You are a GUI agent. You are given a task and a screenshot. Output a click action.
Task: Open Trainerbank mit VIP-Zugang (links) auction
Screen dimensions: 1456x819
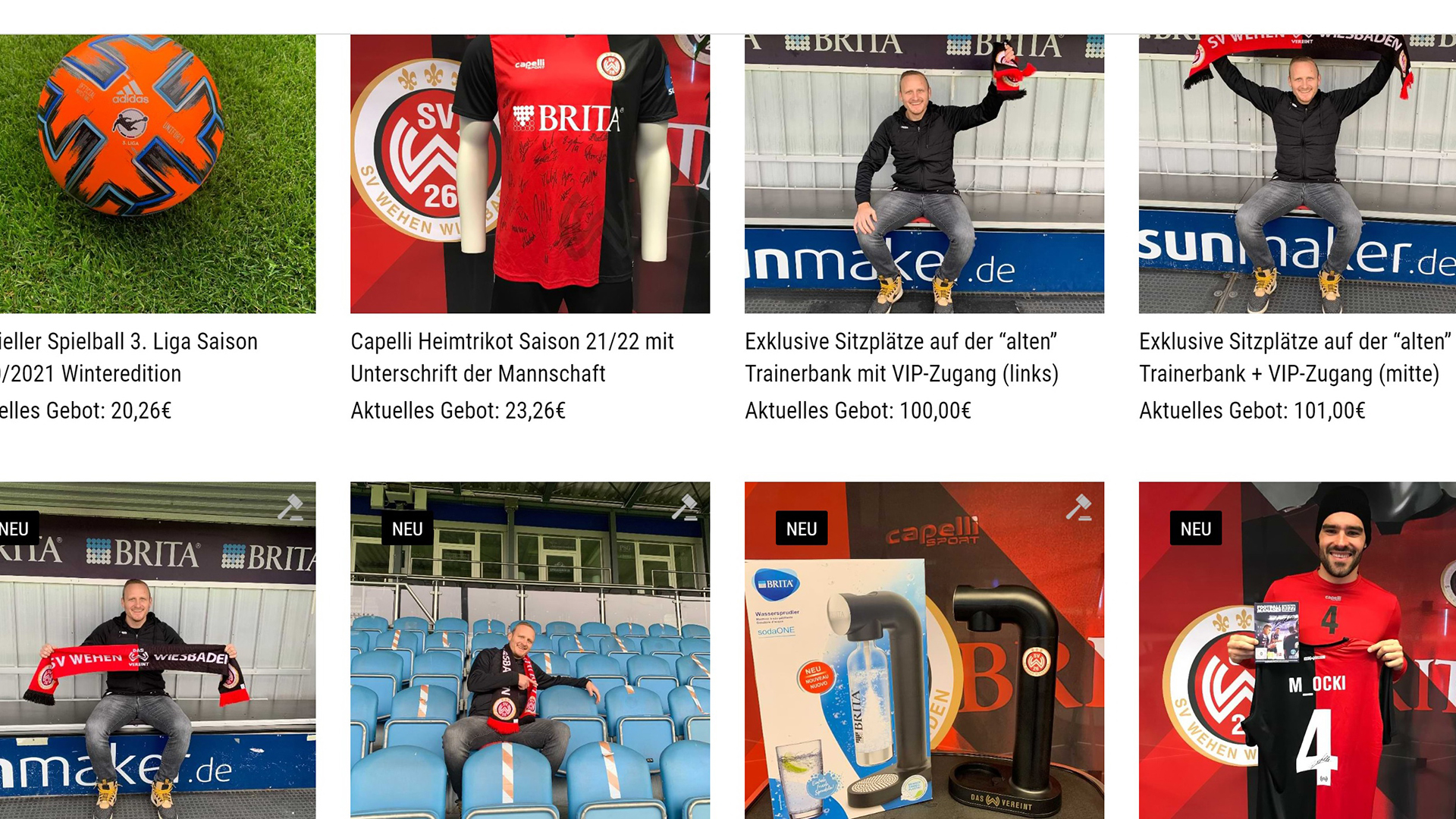[924, 174]
